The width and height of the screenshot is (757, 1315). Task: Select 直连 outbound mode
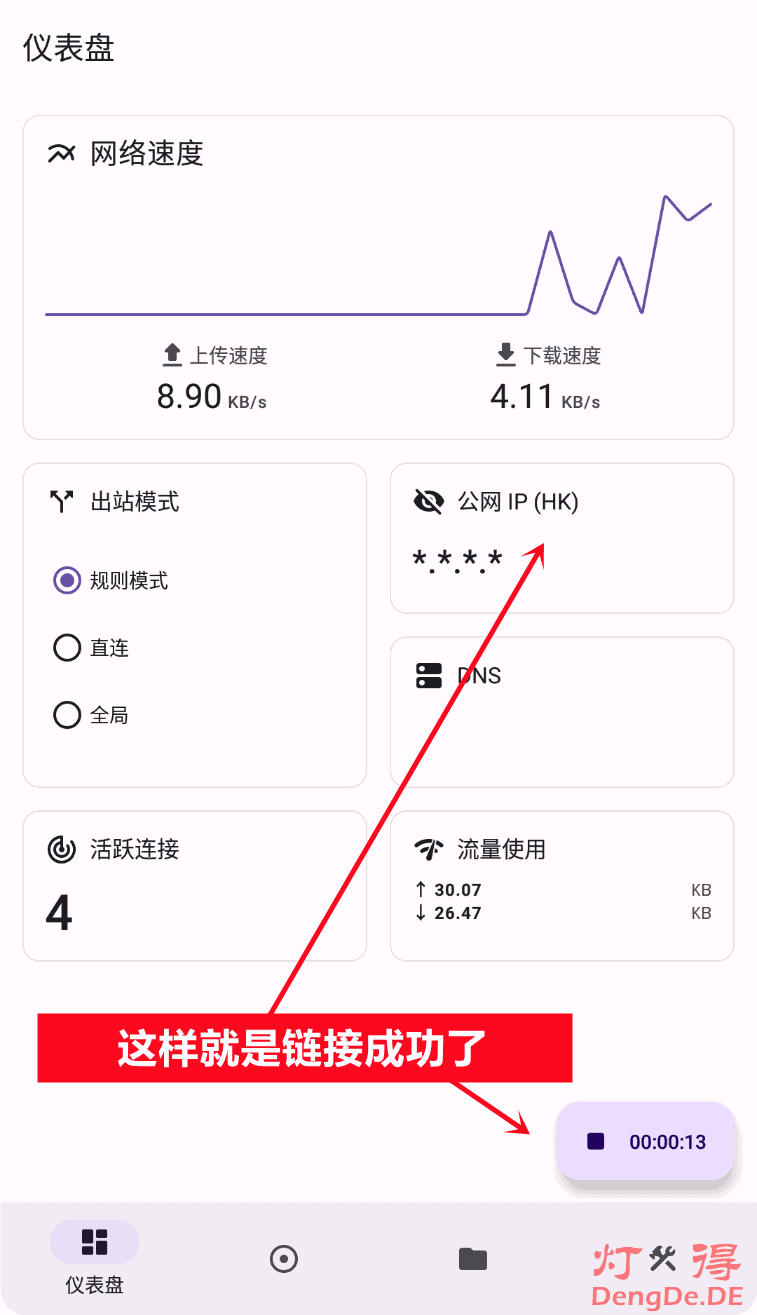click(67, 648)
